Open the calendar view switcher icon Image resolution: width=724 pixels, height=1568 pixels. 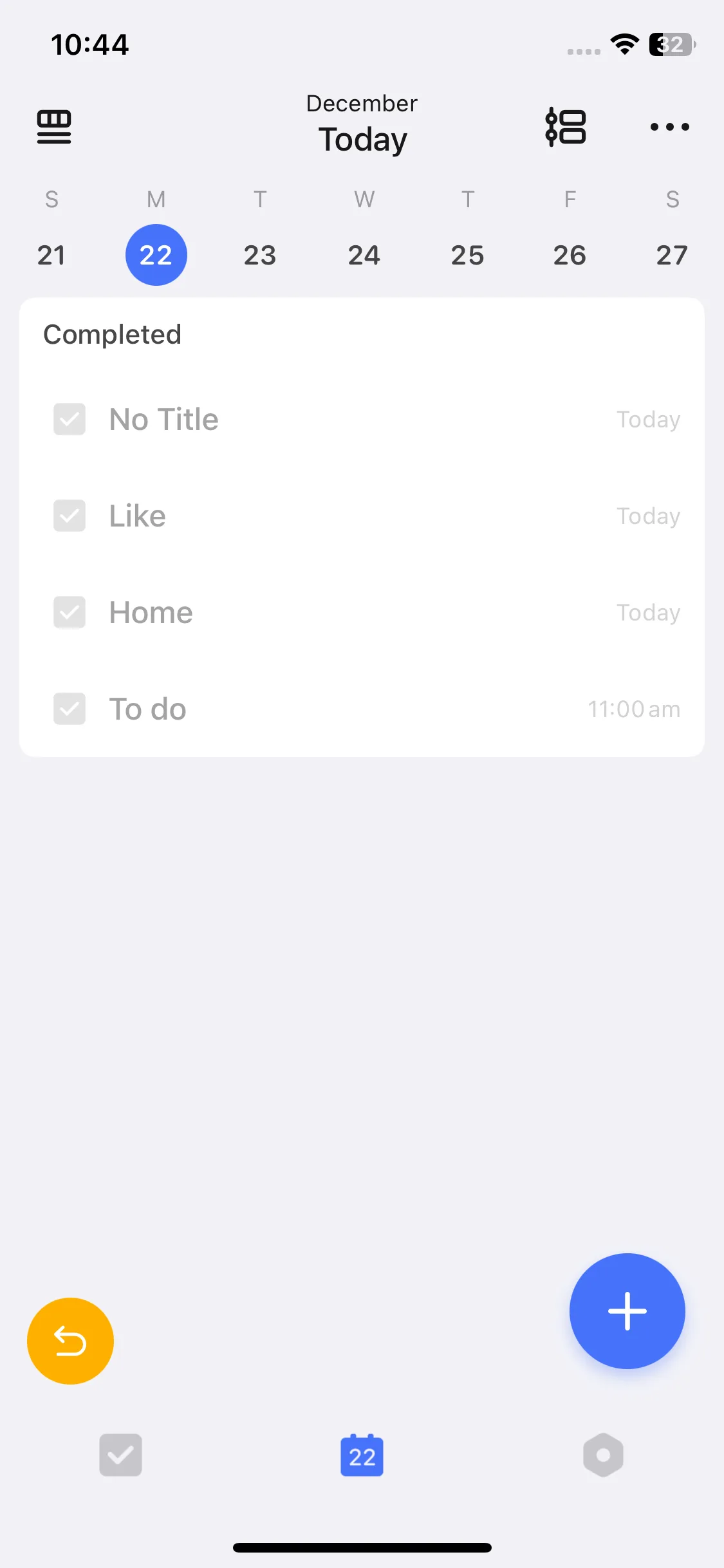tap(54, 127)
